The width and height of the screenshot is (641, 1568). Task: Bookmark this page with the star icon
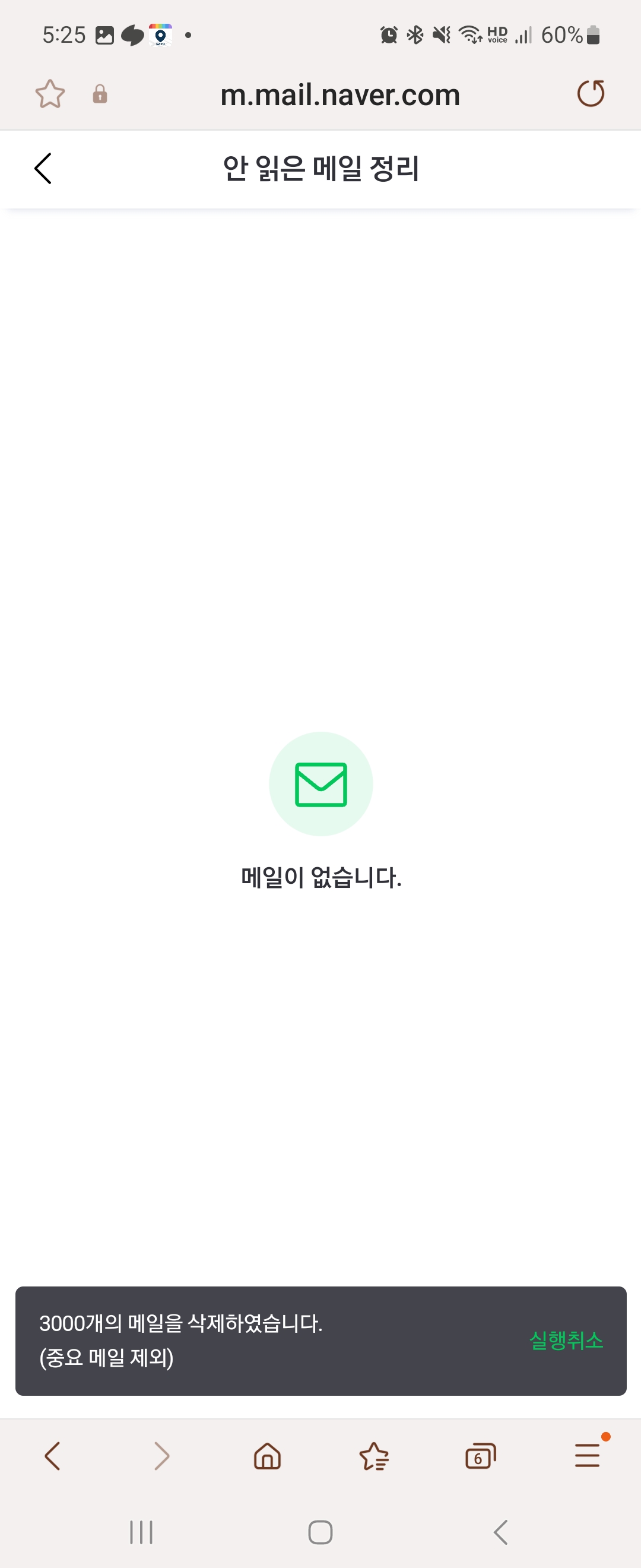tap(50, 94)
